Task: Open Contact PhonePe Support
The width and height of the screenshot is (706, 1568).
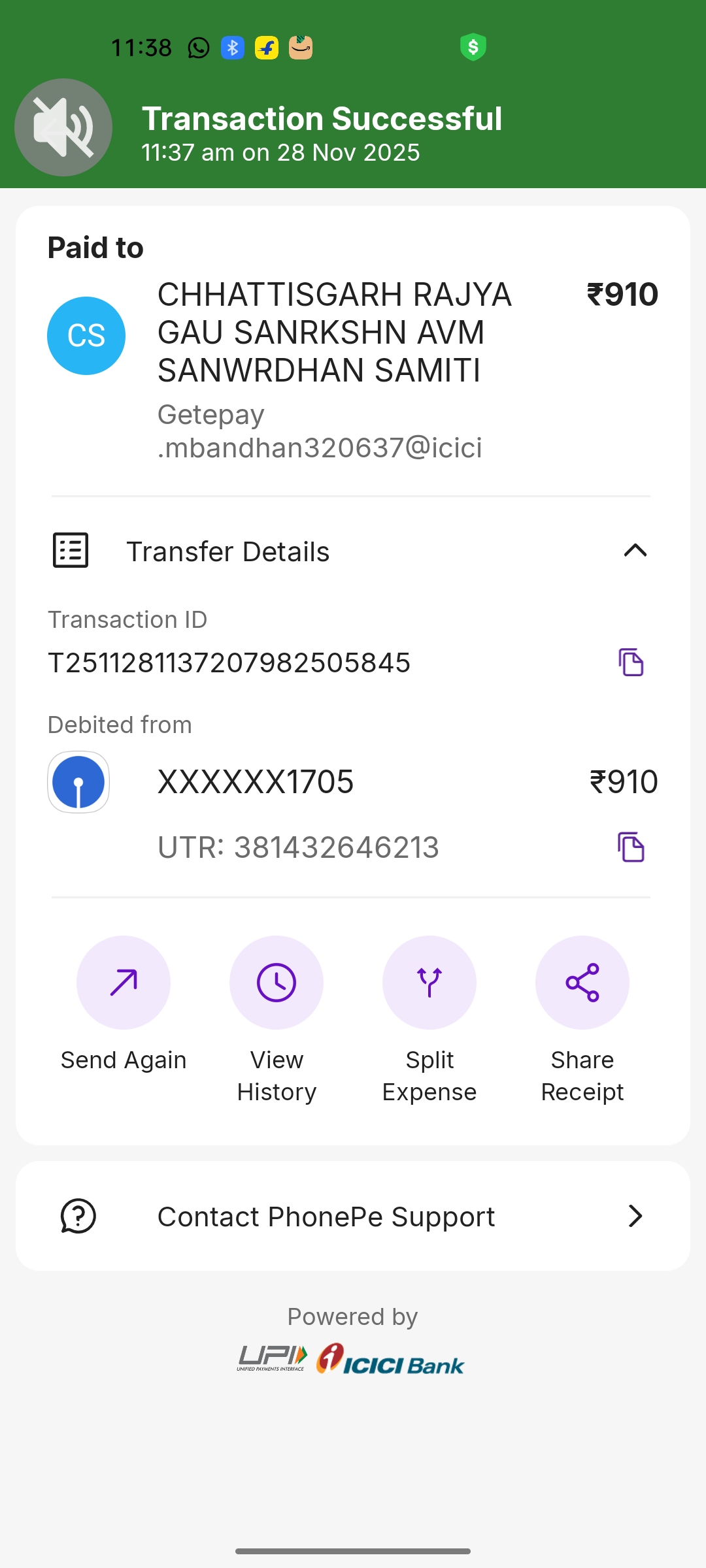Action: coord(353,1217)
